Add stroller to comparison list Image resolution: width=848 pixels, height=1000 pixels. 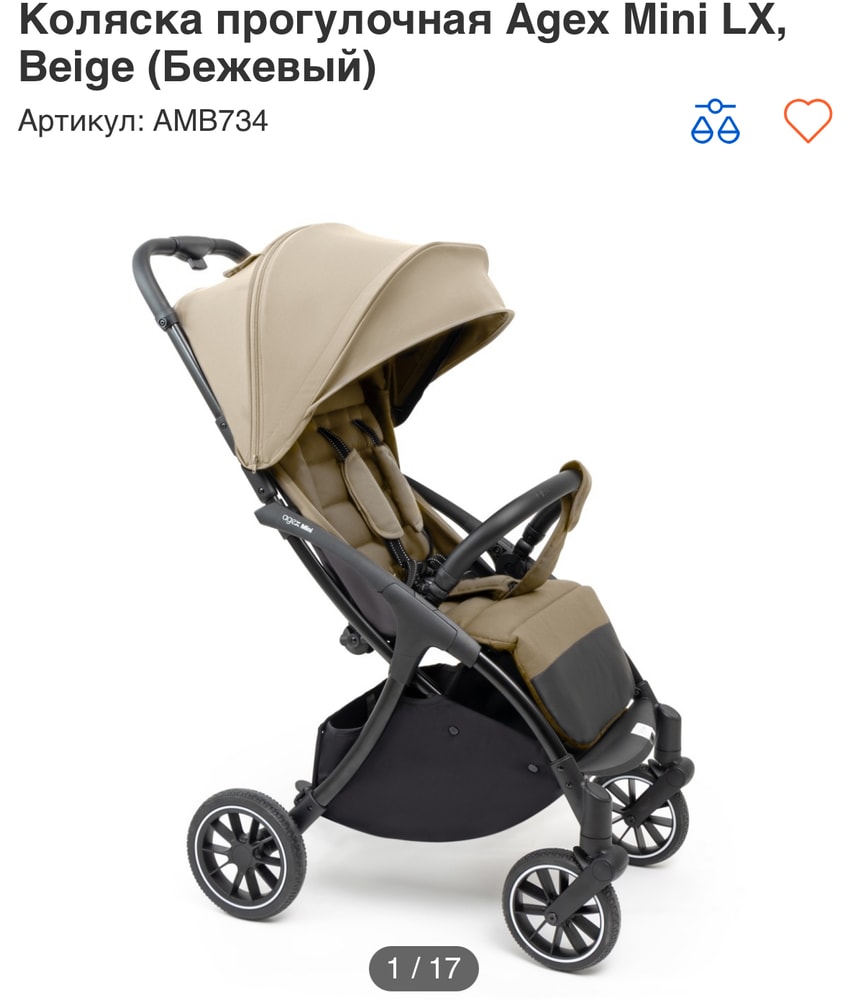(715, 121)
